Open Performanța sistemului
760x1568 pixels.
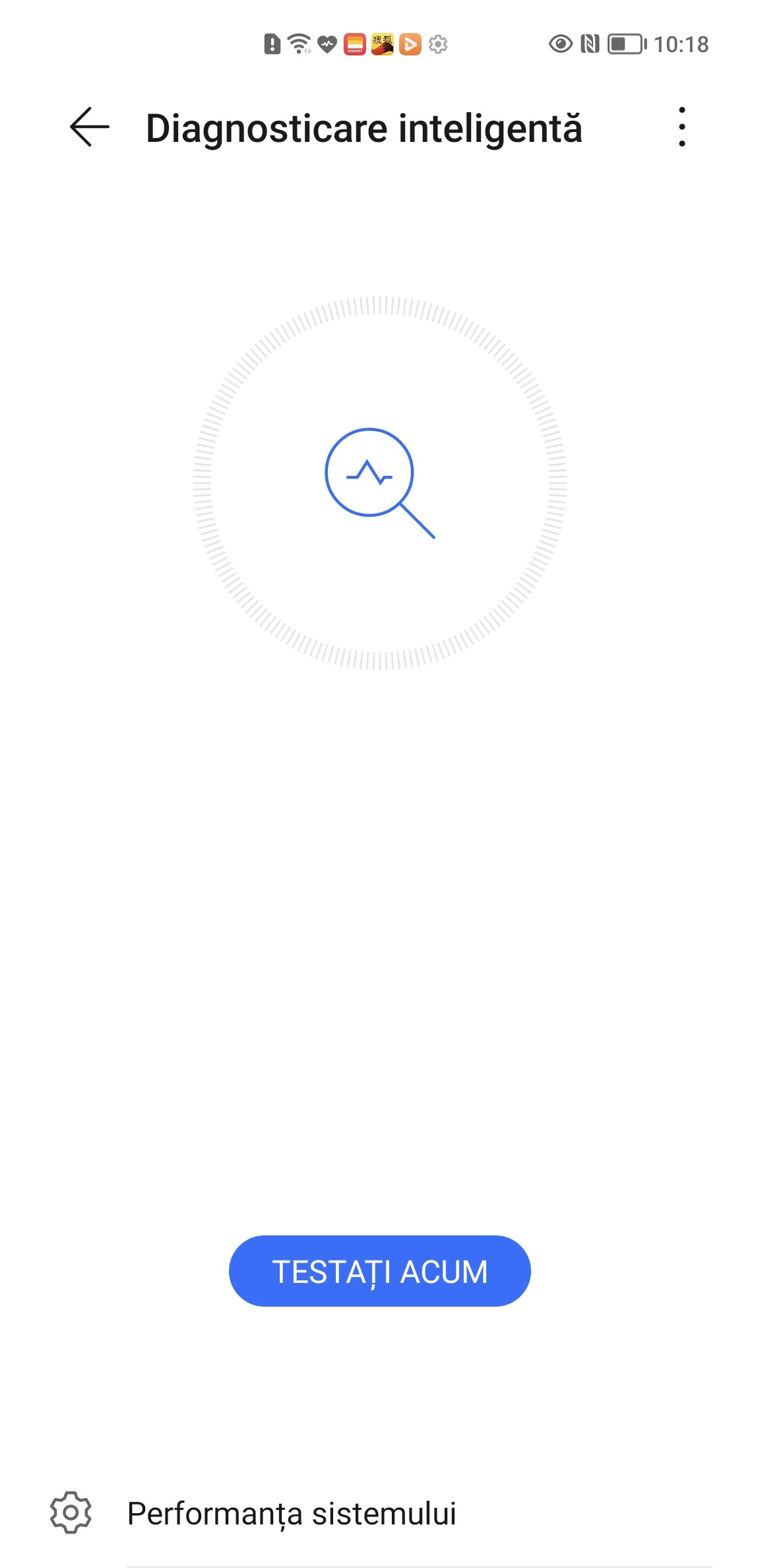point(292,1513)
